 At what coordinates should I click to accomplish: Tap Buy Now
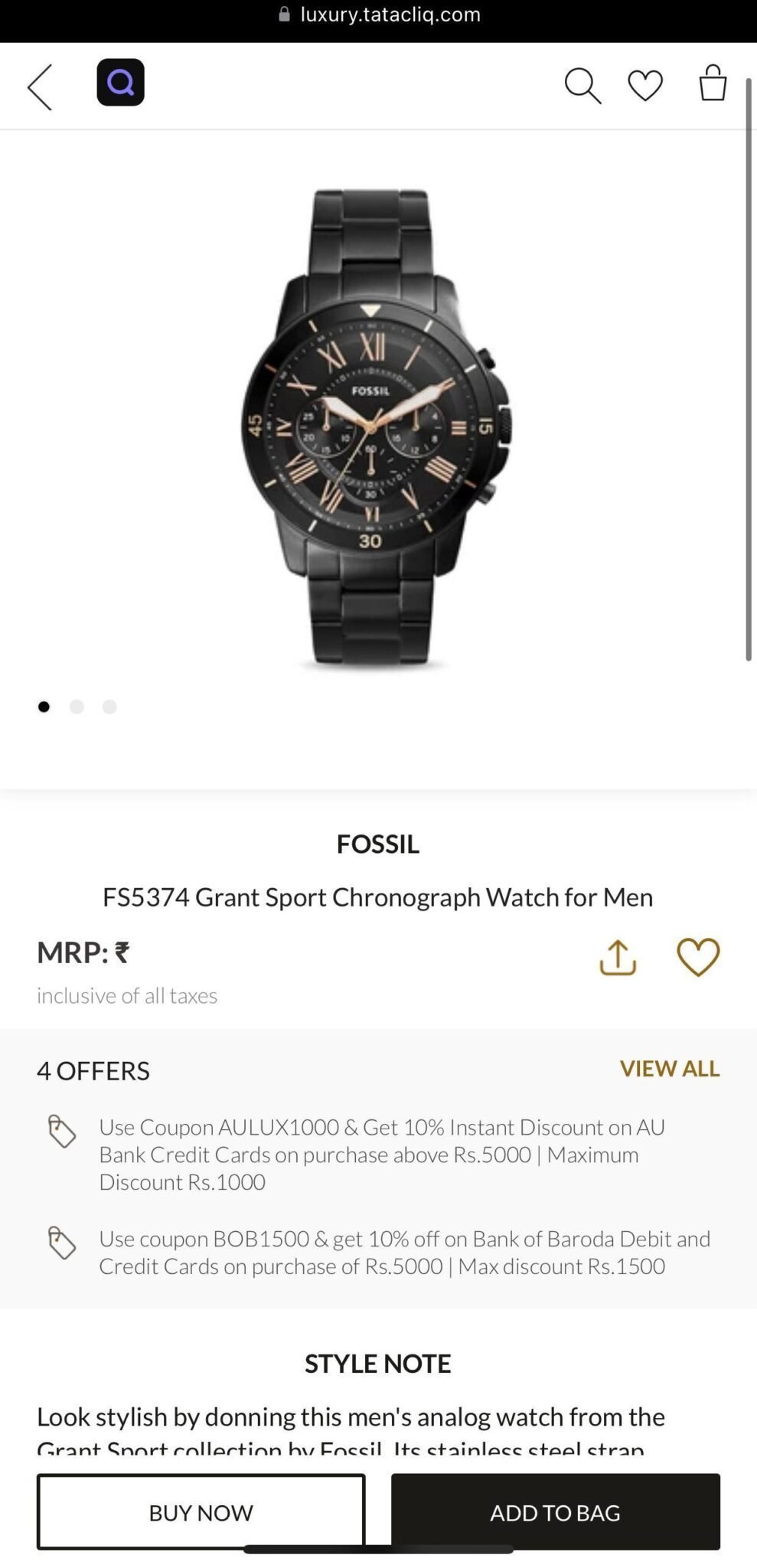pos(201,1512)
